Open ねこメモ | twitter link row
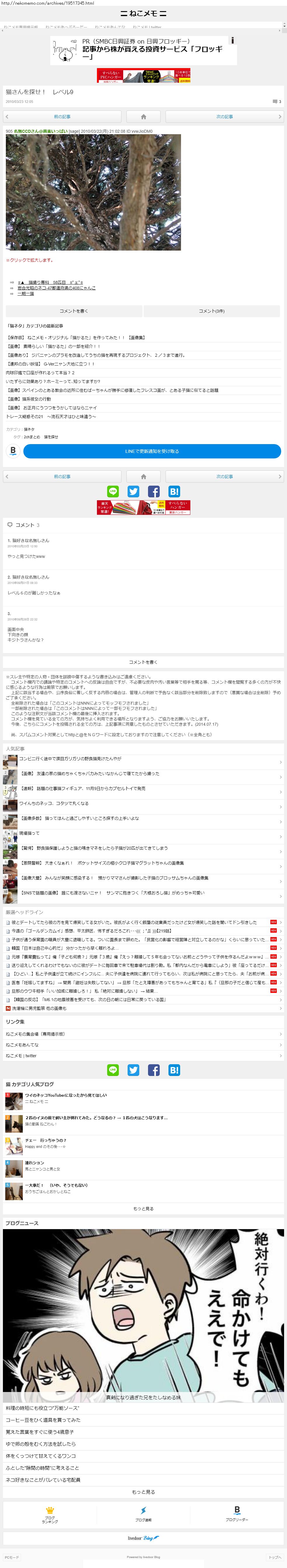 pyautogui.click(x=144, y=1056)
